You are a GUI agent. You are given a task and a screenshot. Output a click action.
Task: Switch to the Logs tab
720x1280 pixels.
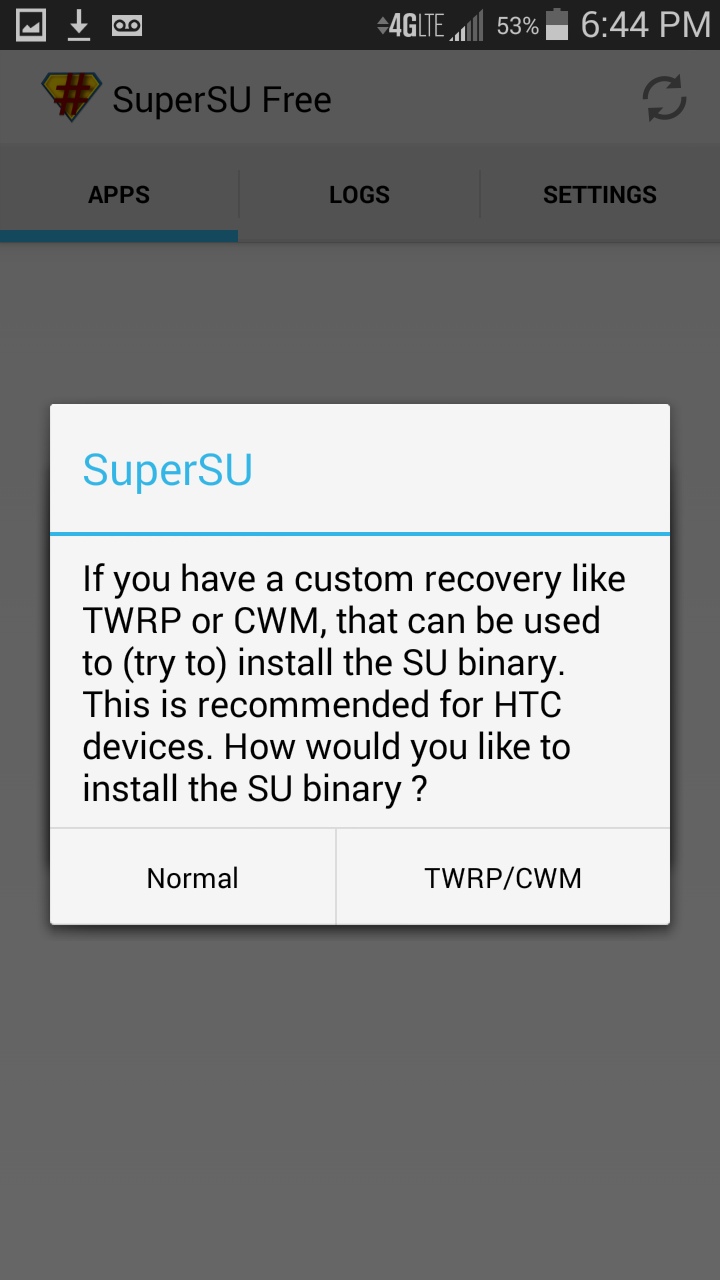point(359,195)
